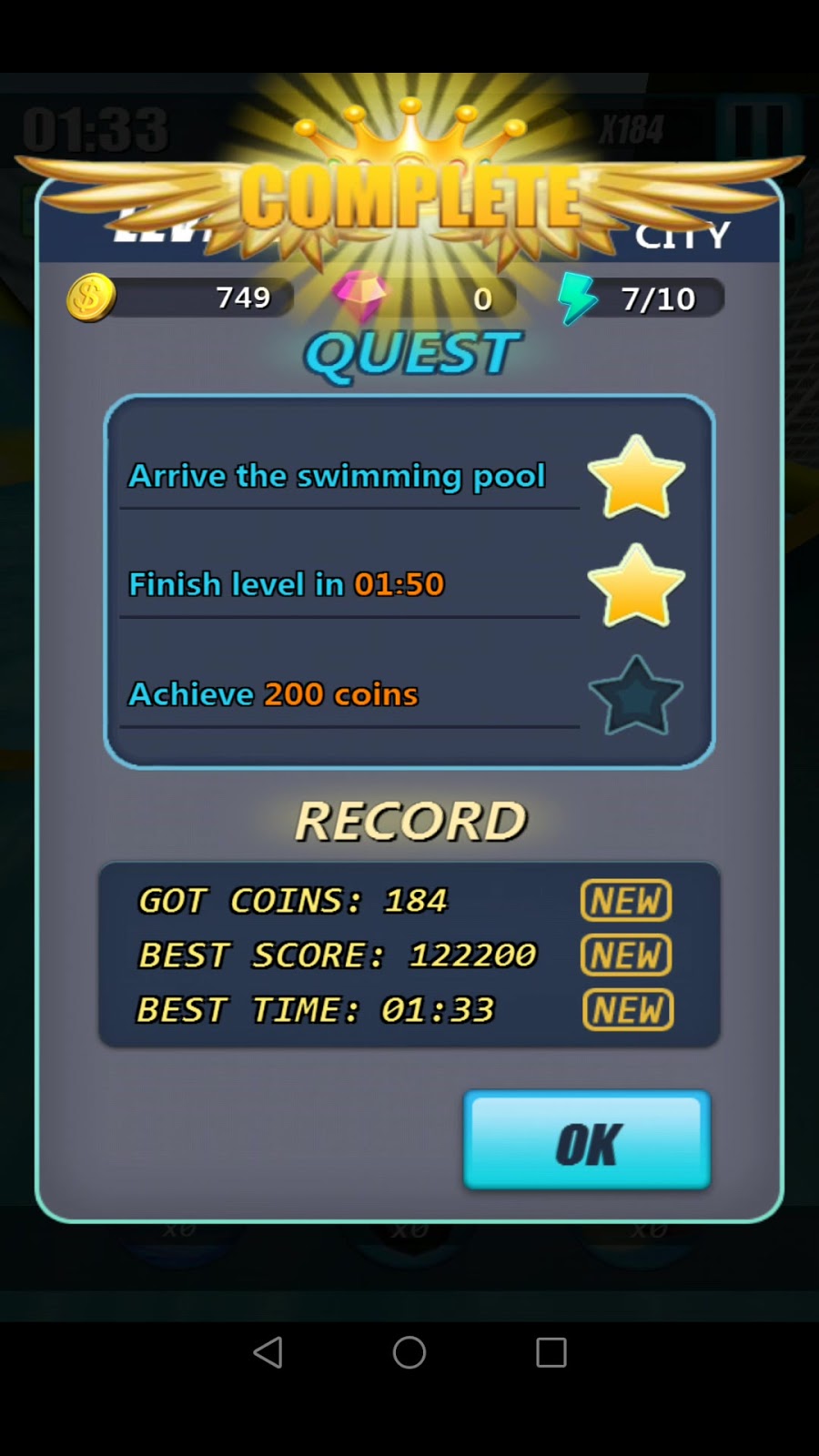Go to the home screen
The image size is (819, 1456).
(x=409, y=1352)
